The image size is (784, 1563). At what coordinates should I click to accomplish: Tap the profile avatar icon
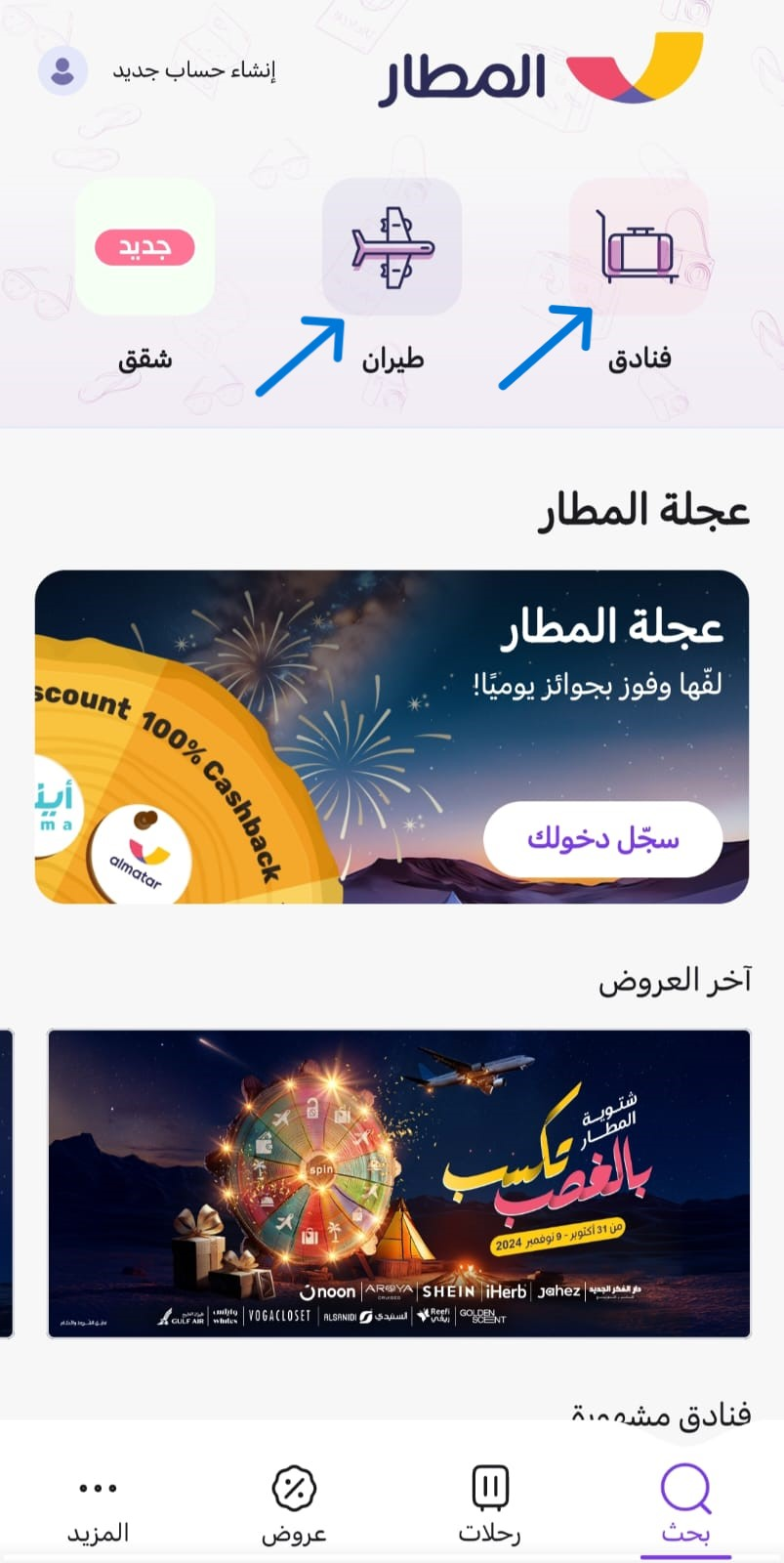click(62, 71)
